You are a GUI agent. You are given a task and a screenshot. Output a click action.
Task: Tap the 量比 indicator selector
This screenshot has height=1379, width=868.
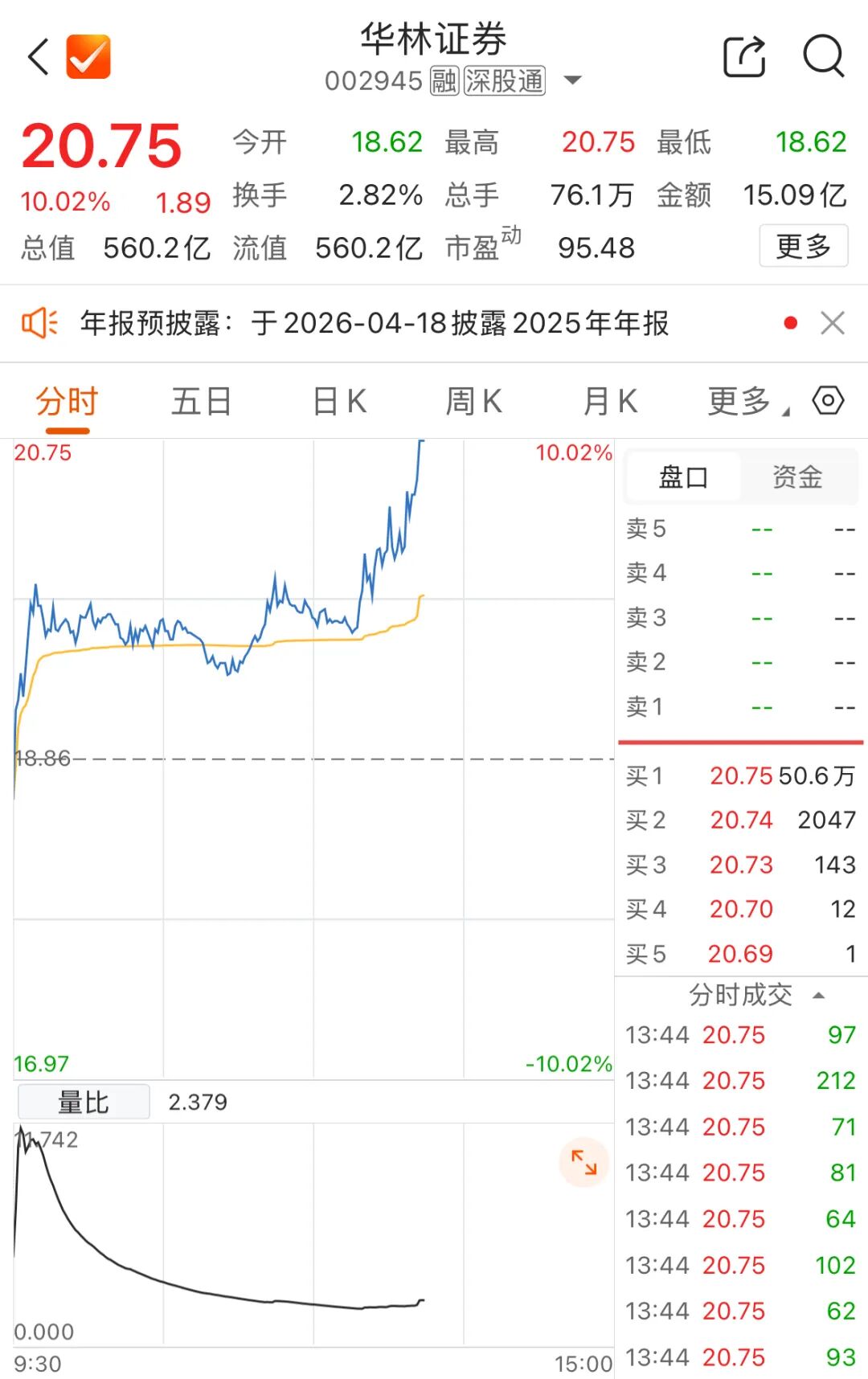click(84, 1102)
